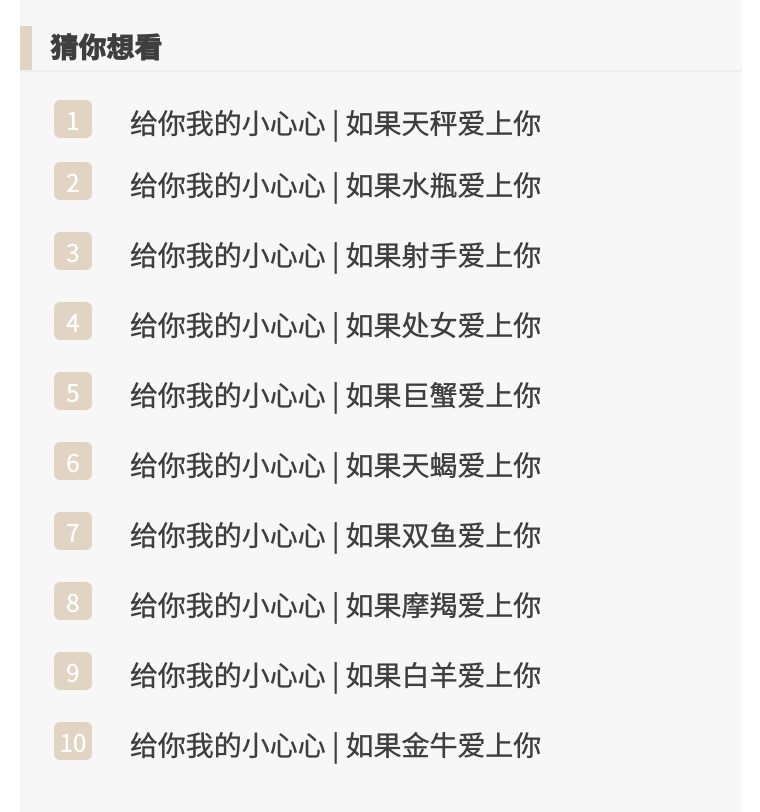Screen dimensions: 760x812
Task: Click the rank badge numbered 7
Action: coord(72,532)
